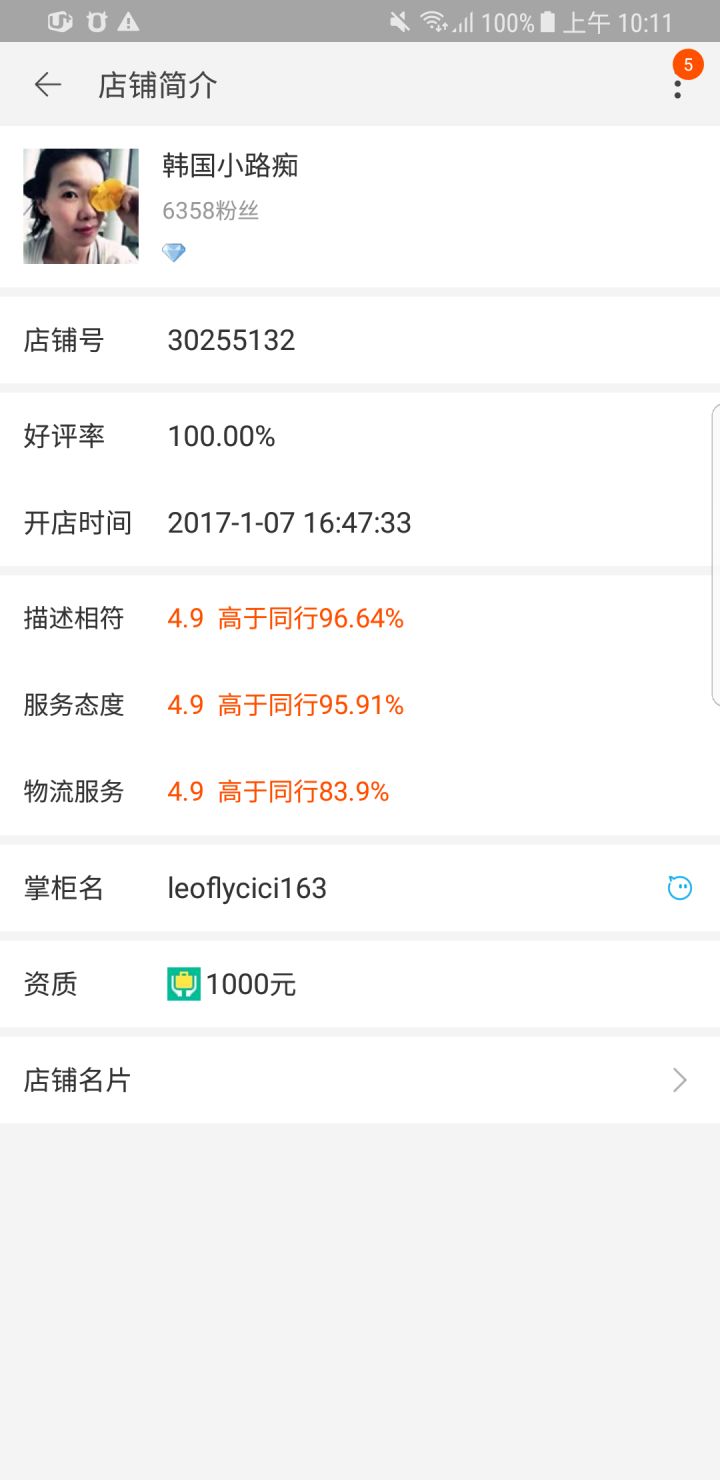Go back from the 店铺简介 page
Viewport: 720px width, 1480px height.
pyautogui.click(x=47, y=85)
